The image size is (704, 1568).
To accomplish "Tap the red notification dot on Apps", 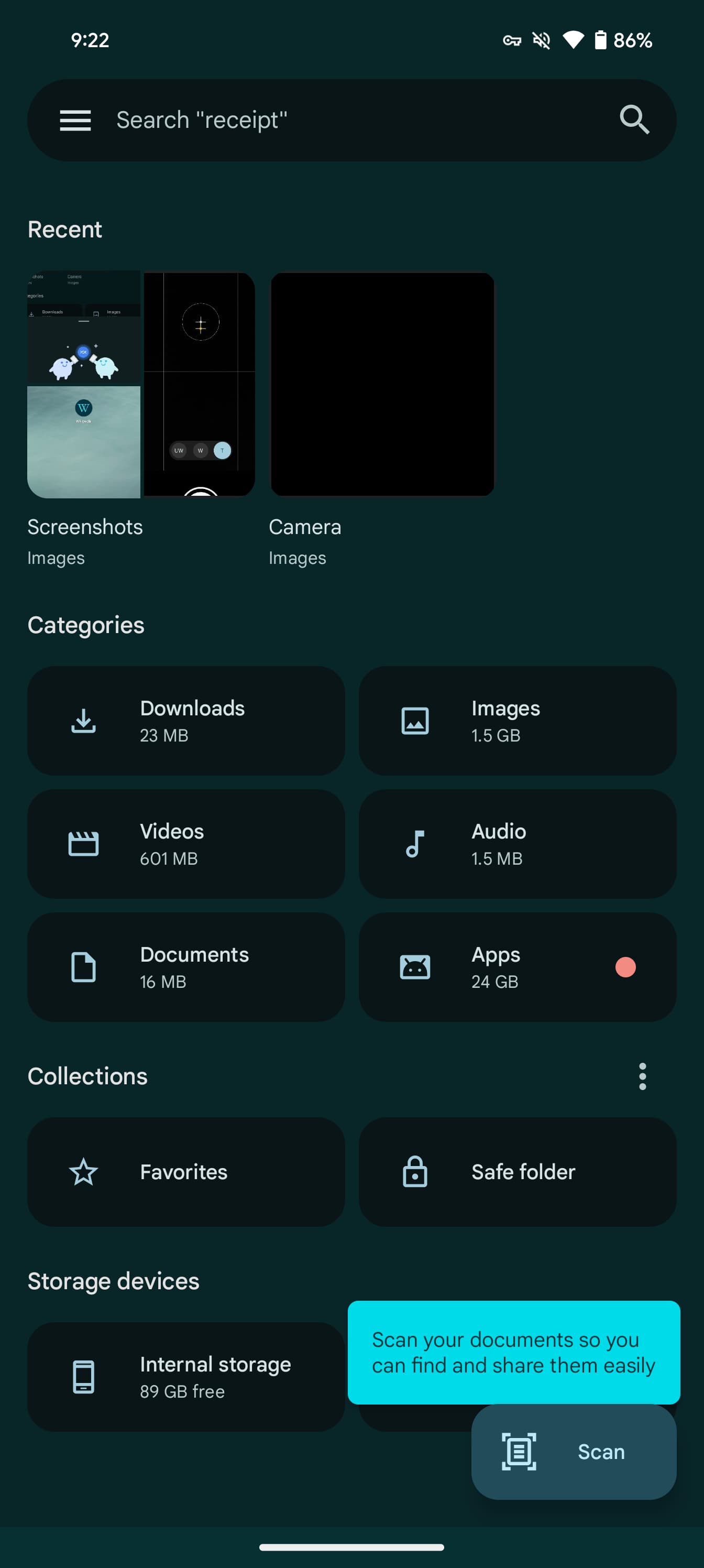I will 625,967.
